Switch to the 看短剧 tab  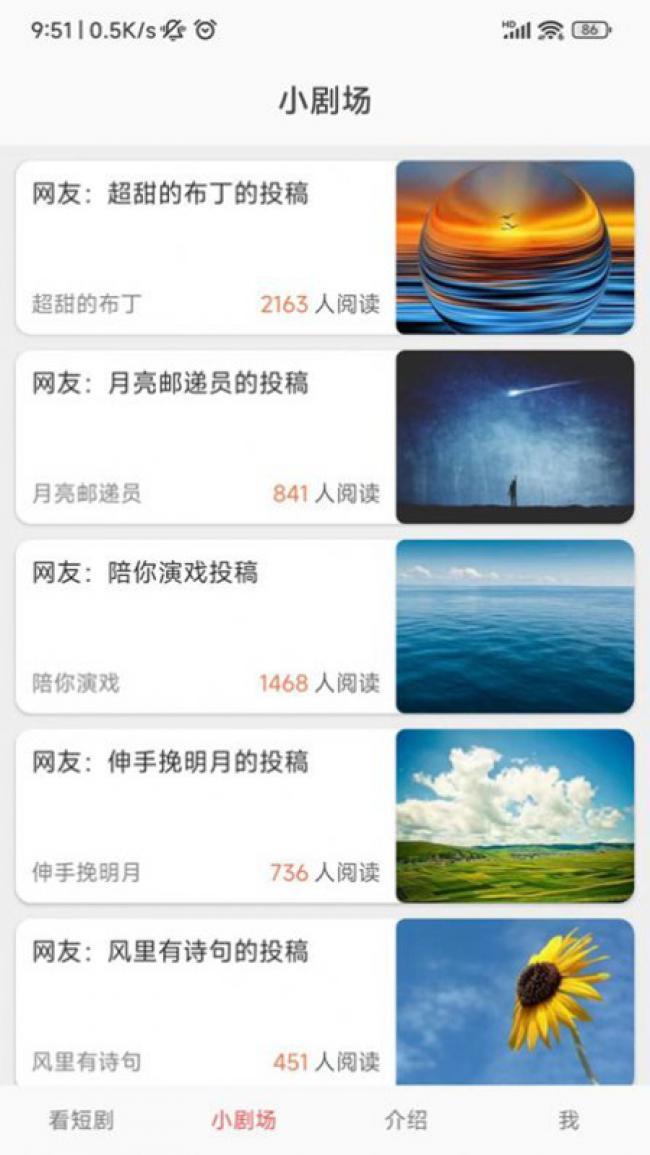pyautogui.click(x=81, y=1120)
